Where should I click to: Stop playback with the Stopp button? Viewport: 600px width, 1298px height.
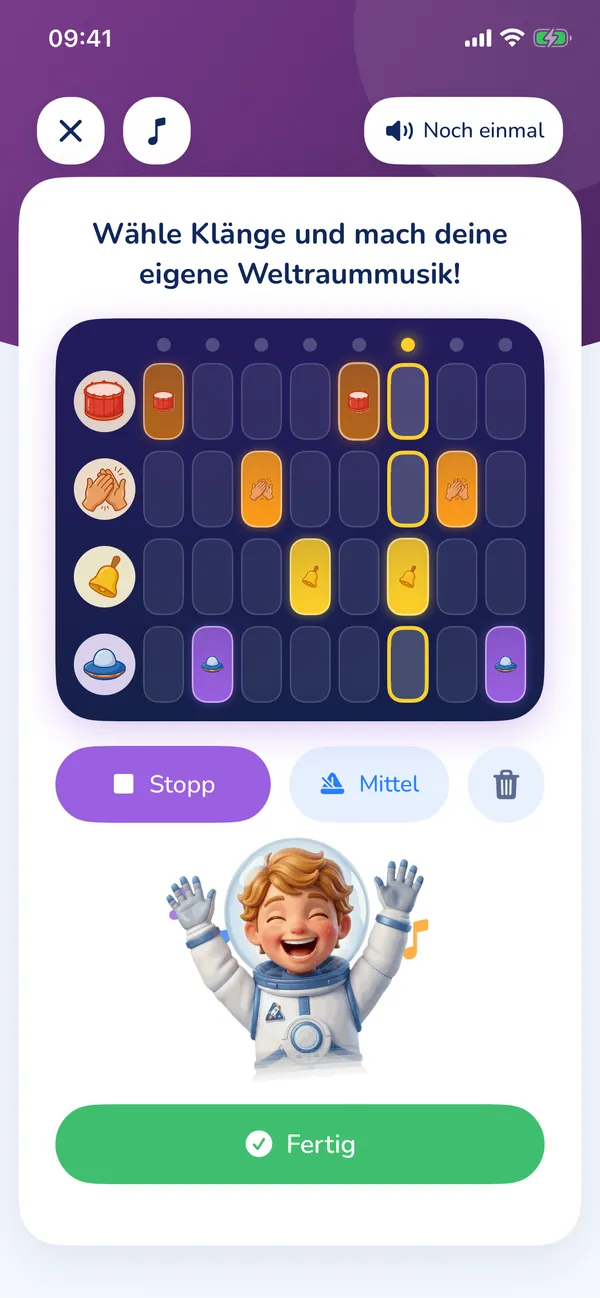tap(163, 784)
